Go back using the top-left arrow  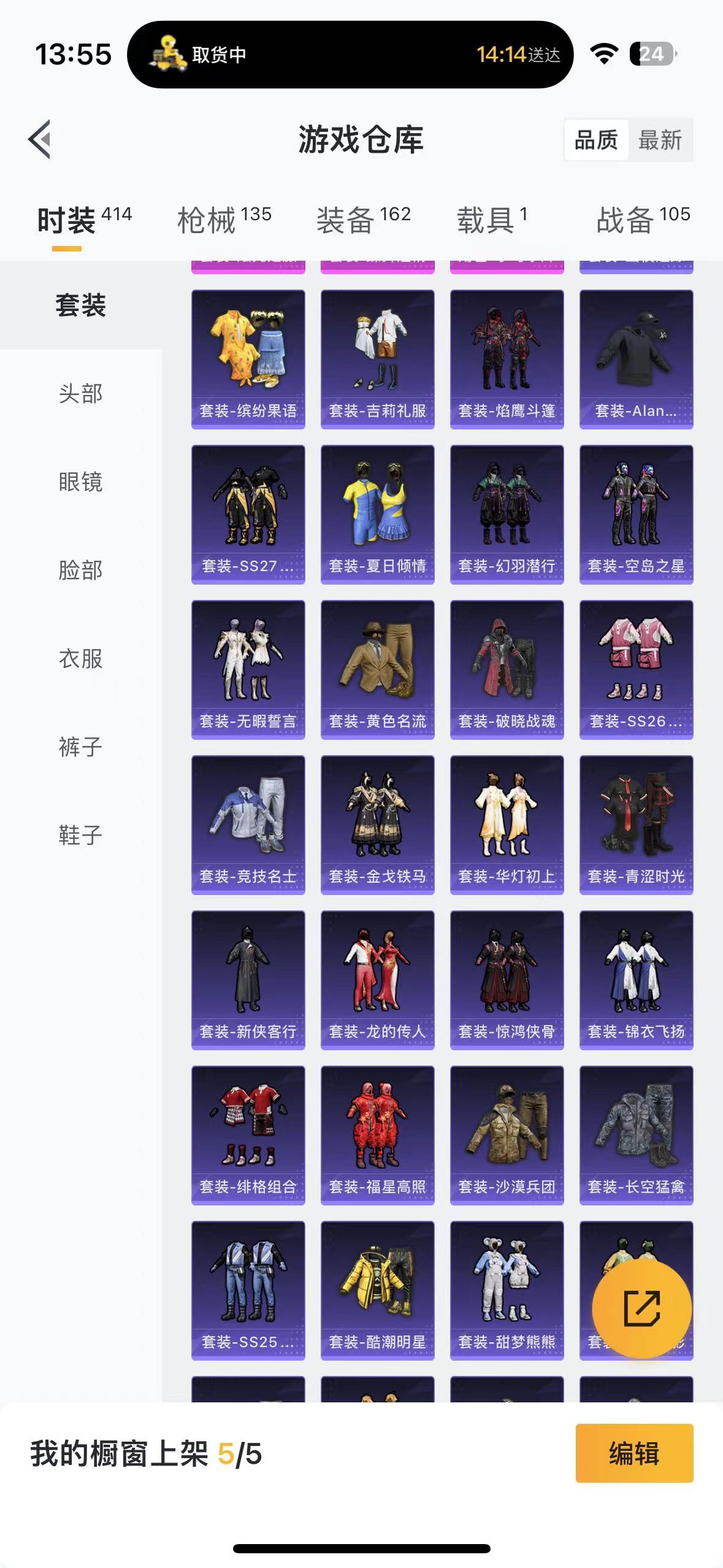click(39, 139)
